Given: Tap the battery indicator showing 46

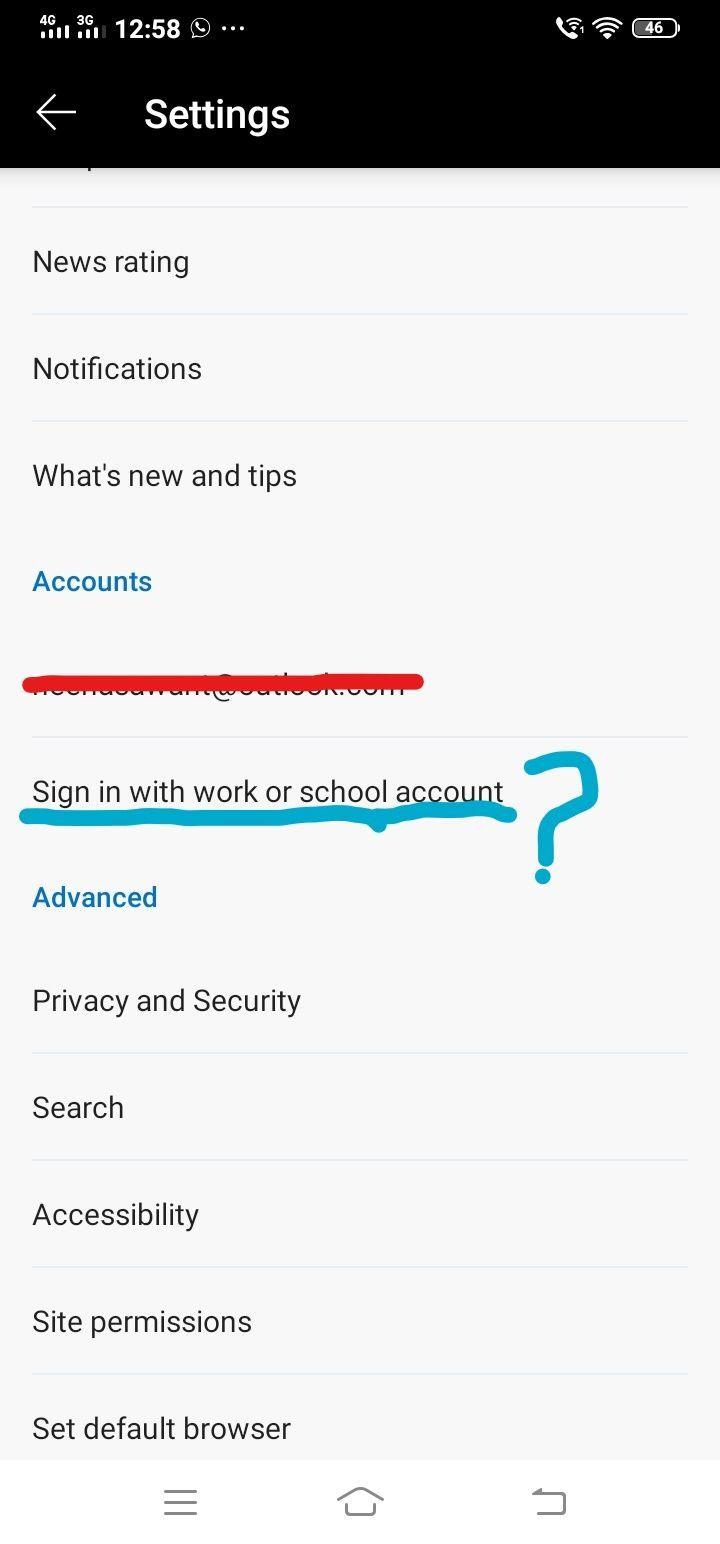Looking at the screenshot, I should 653,27.
